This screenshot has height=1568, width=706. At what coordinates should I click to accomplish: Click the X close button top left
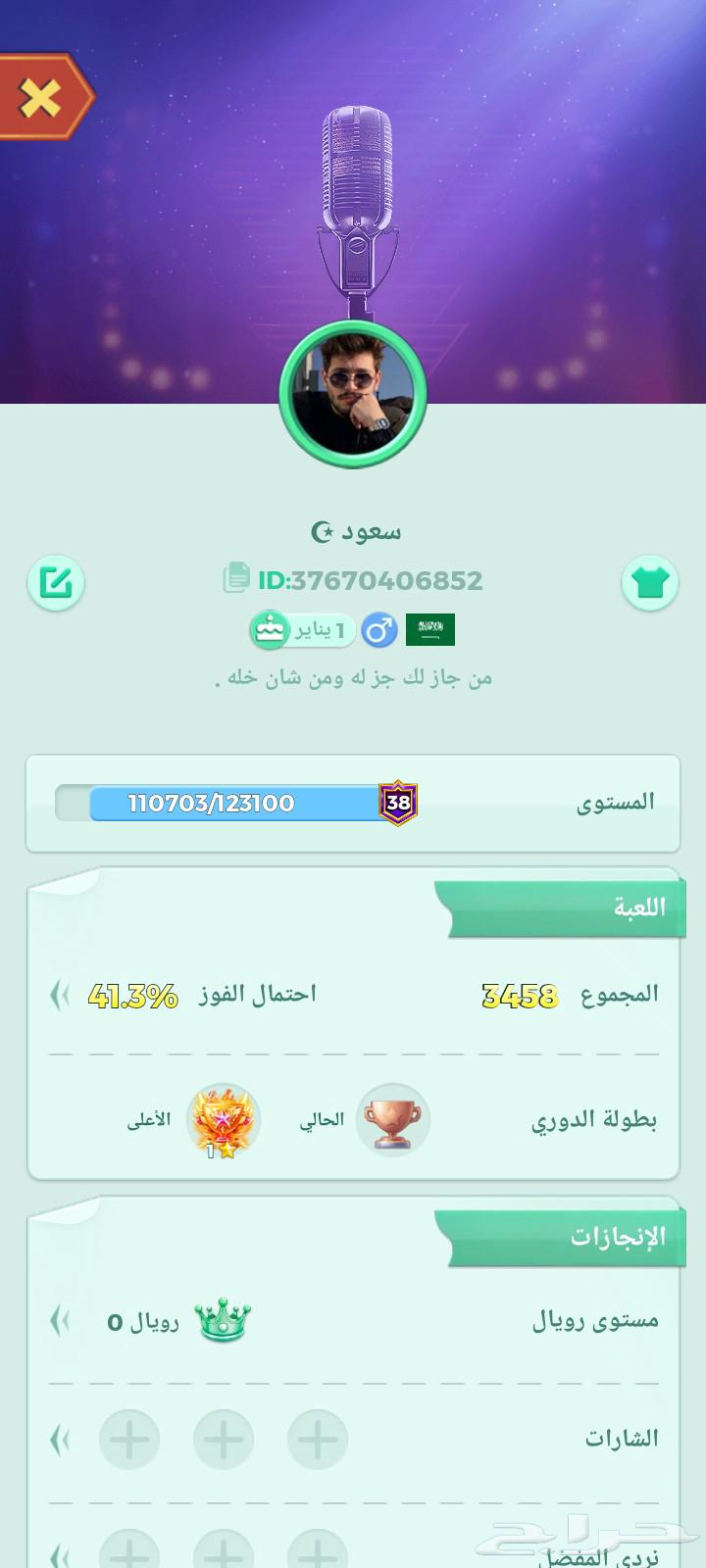[x=39, y=96]
